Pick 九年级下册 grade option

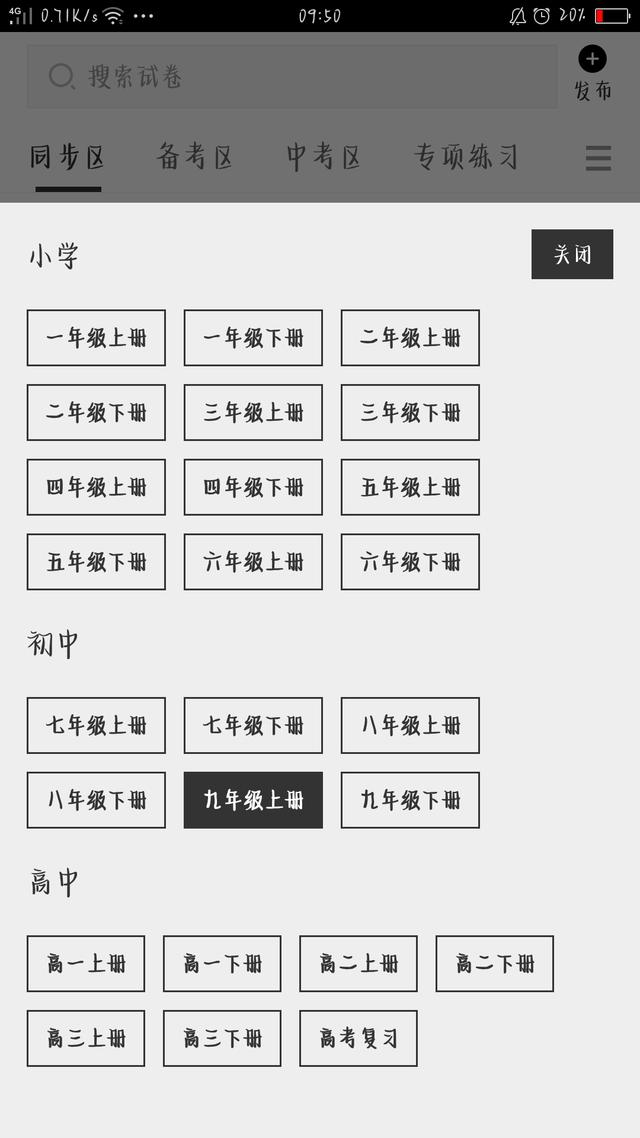tap(410, 800)
